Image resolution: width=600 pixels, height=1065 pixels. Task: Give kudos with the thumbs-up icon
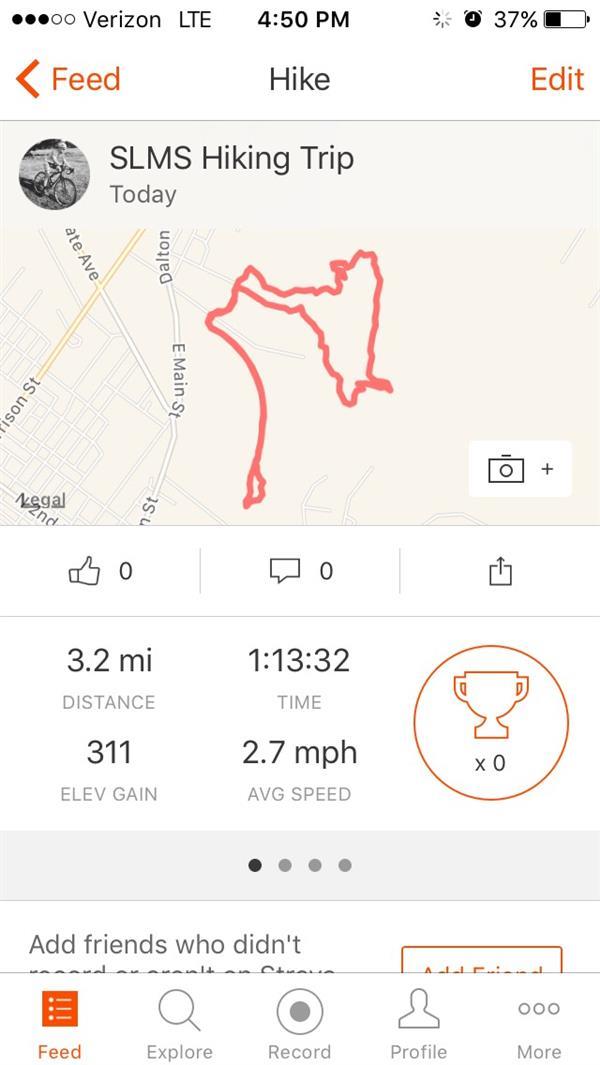coord(98,571)
